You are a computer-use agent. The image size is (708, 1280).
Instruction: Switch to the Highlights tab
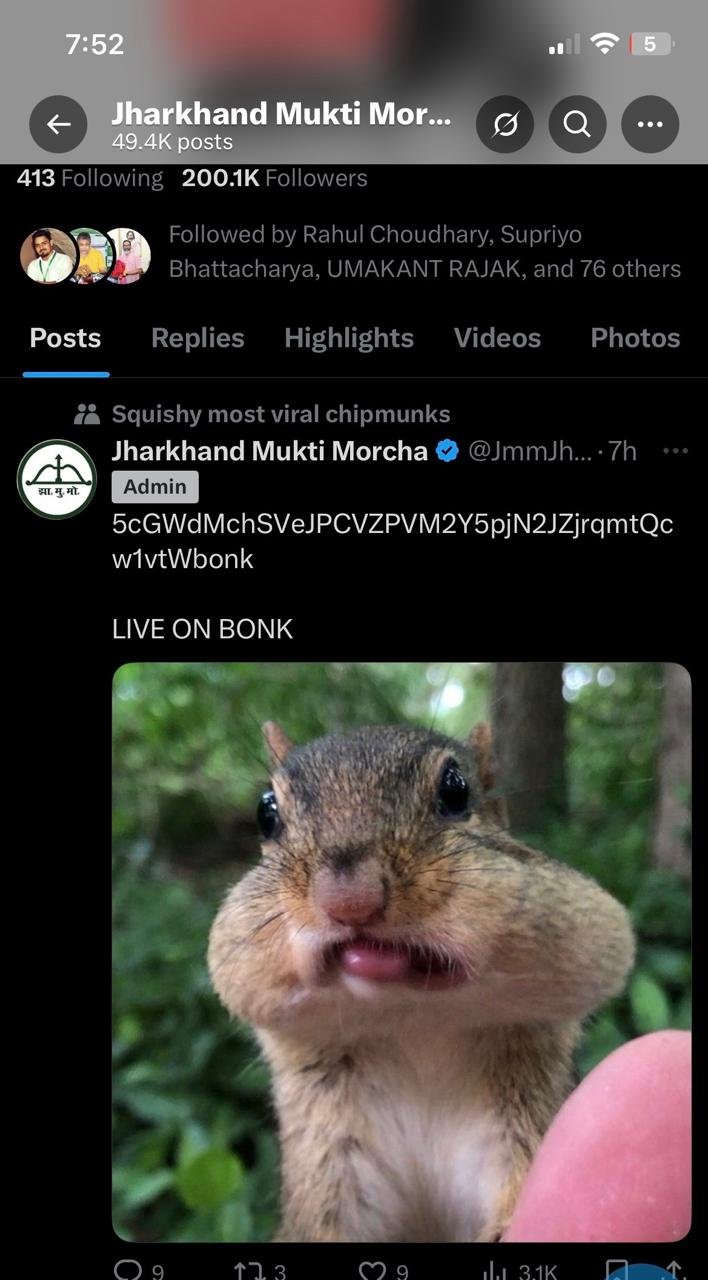[x=348, y=338]
